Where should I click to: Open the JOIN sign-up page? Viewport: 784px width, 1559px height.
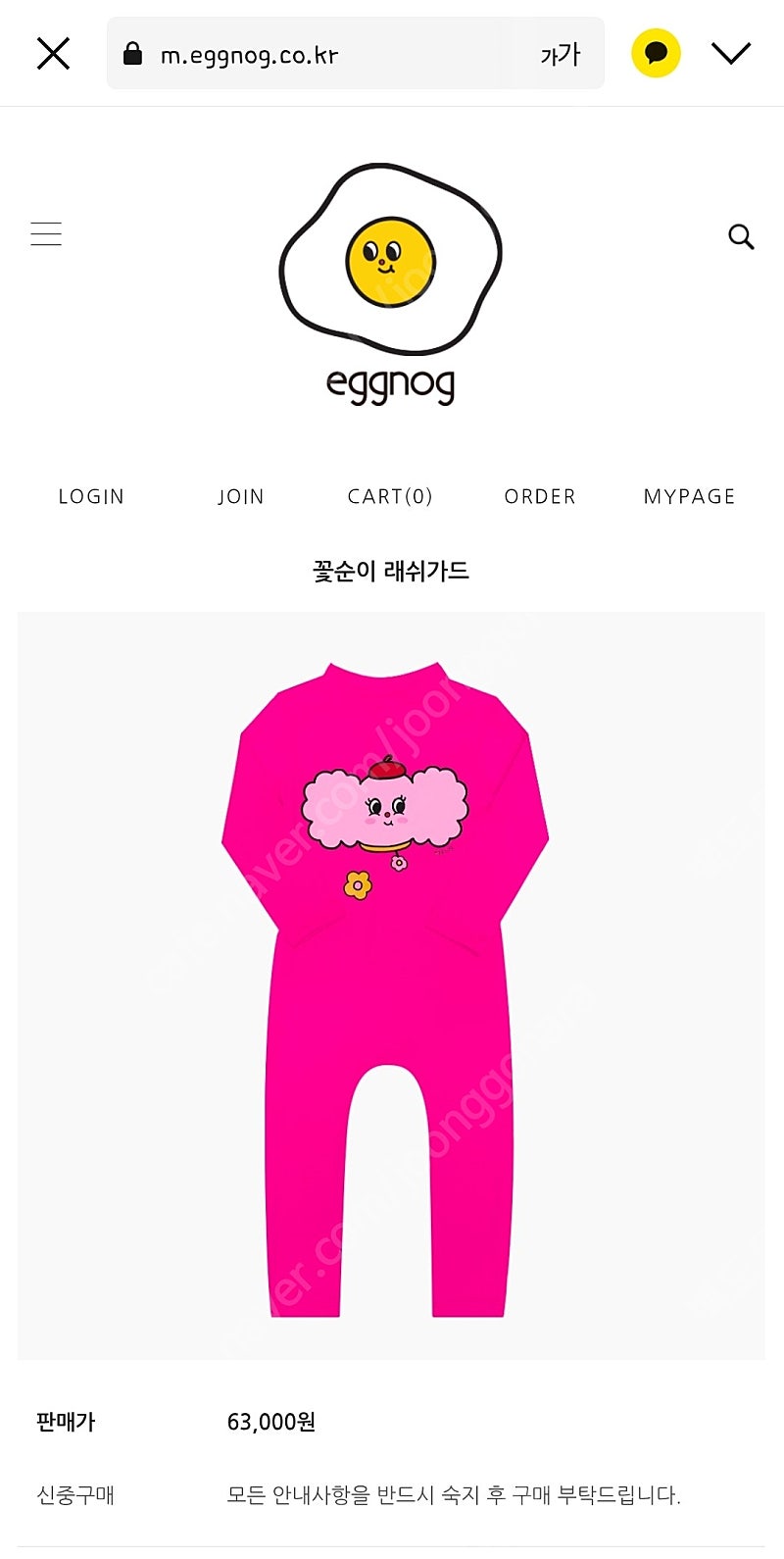coord(241,496)
